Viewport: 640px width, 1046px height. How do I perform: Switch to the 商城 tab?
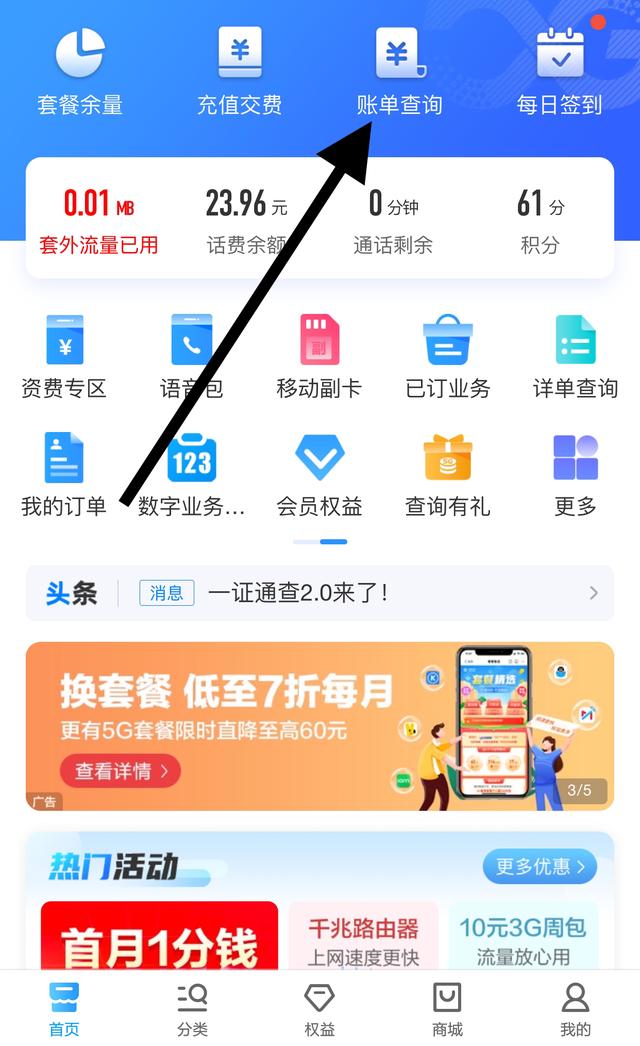click(x=447, y=1009)
